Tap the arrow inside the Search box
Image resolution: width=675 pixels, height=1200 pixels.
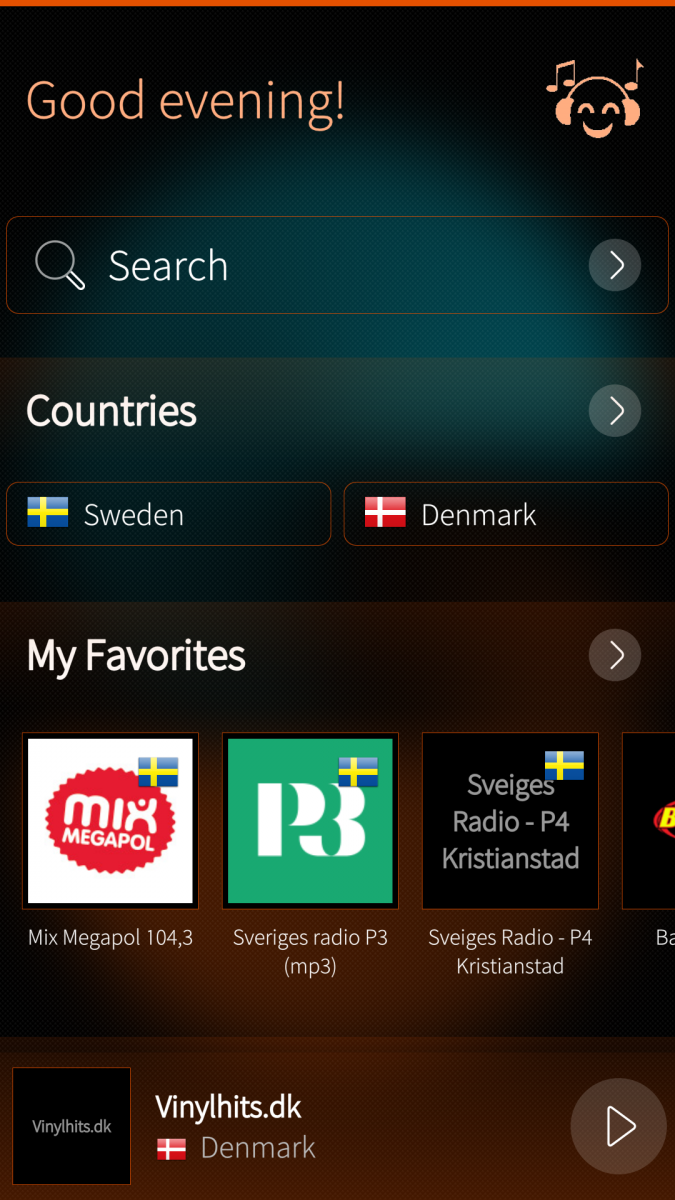(614, 265)
